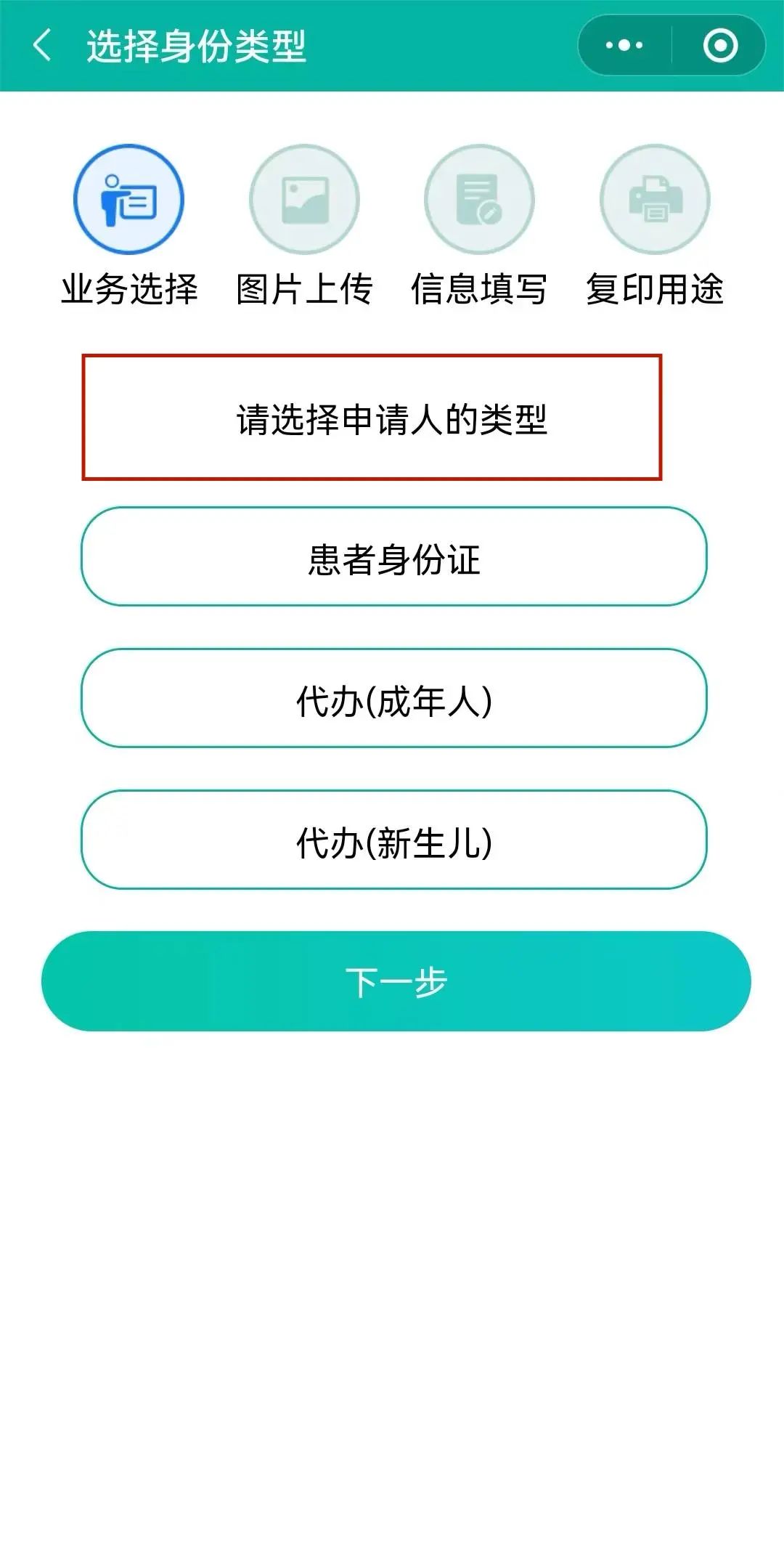This screenshot has width=784, height=1550.
Task: Tap 下一步 to continue
Action: 396,981
